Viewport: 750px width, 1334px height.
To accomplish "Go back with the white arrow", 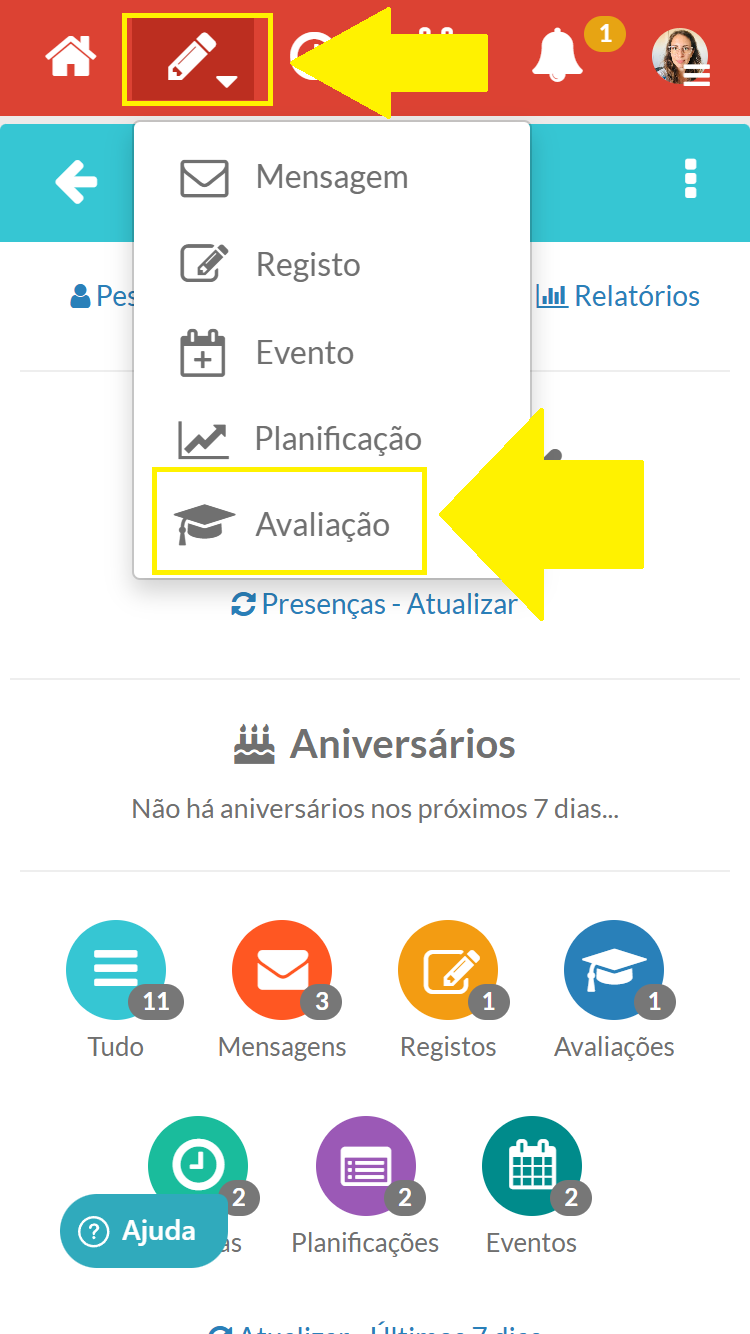I will click(76, 182).
